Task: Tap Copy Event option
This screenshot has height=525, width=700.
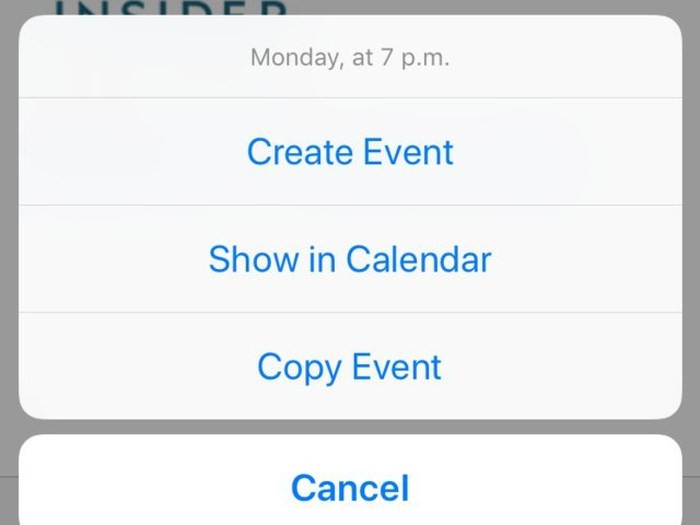Action: coord(350,366)
